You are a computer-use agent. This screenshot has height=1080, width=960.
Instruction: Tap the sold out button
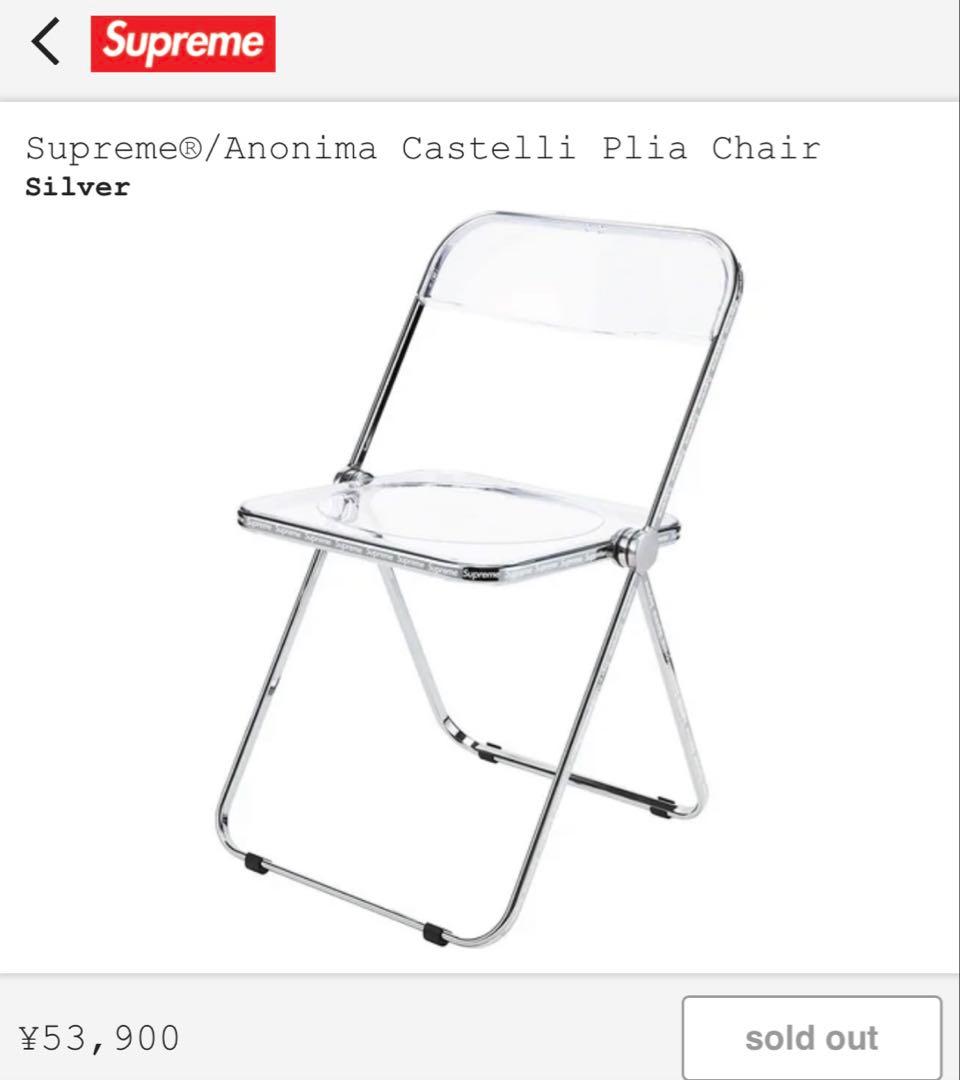811,1037
